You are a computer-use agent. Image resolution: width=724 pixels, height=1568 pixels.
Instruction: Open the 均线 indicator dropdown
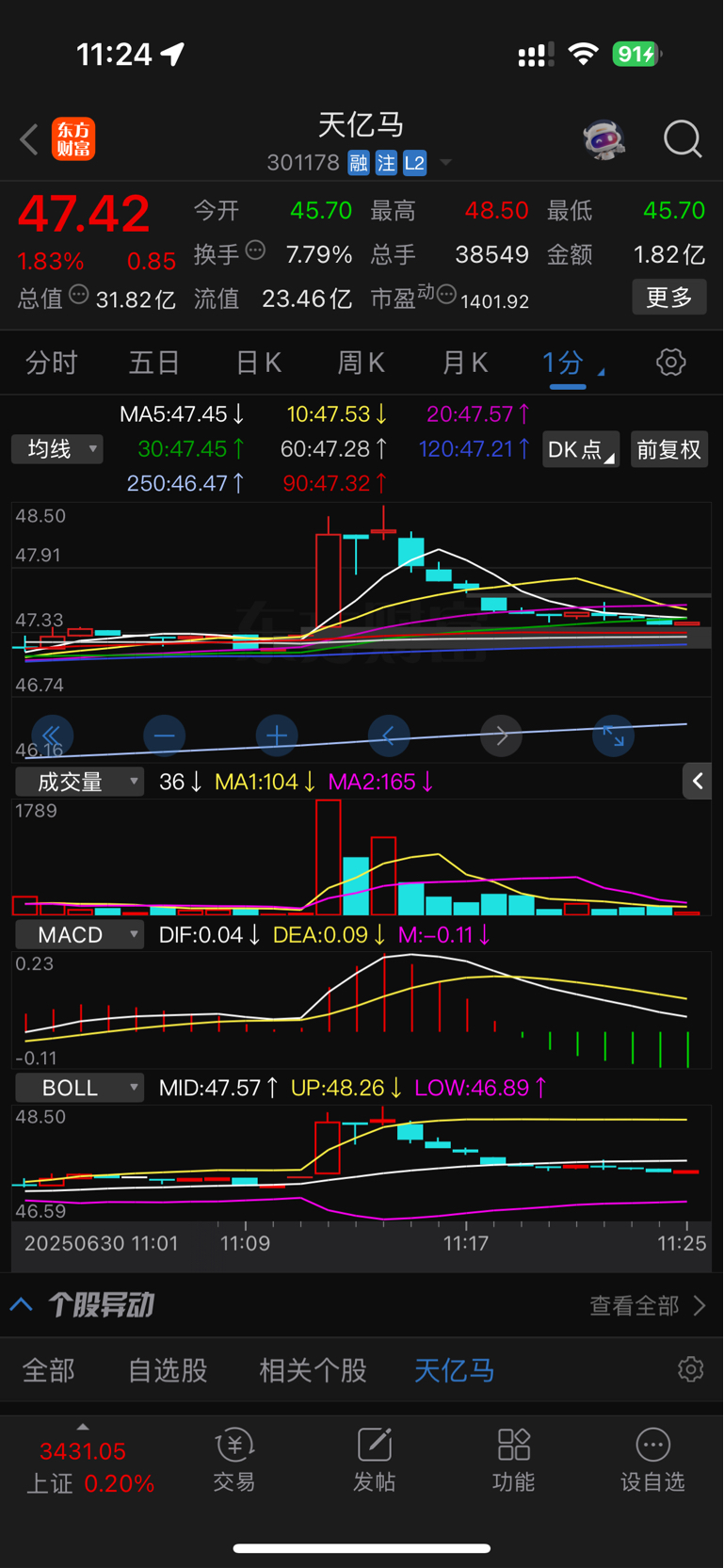pyautogui.click(x=56, y=449)
